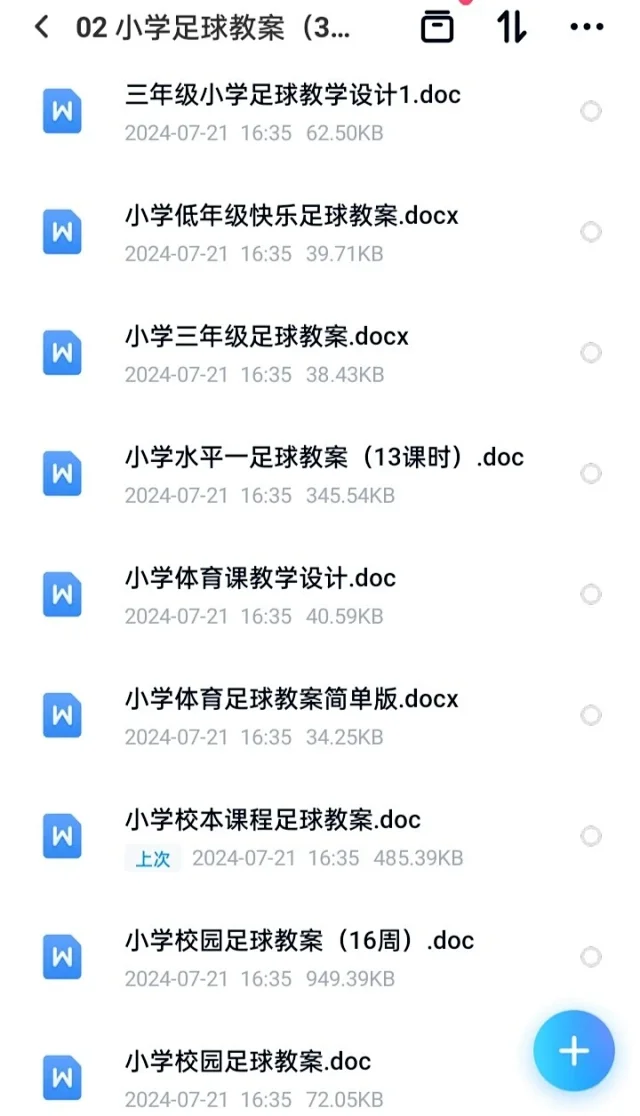Open the 72.05KB 小学校园足球教案.doc file
The image size is (640, 1116).
[248, 1062]
